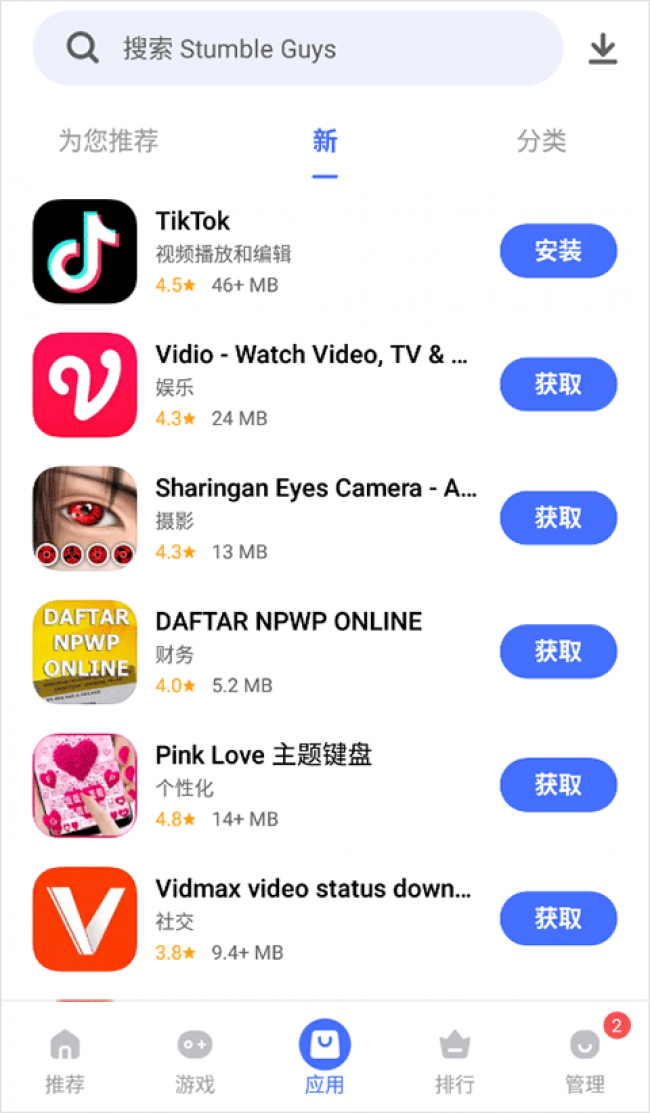
Task: Get DAFTAR NPWP ONLINE app
Action: [558, 651]
